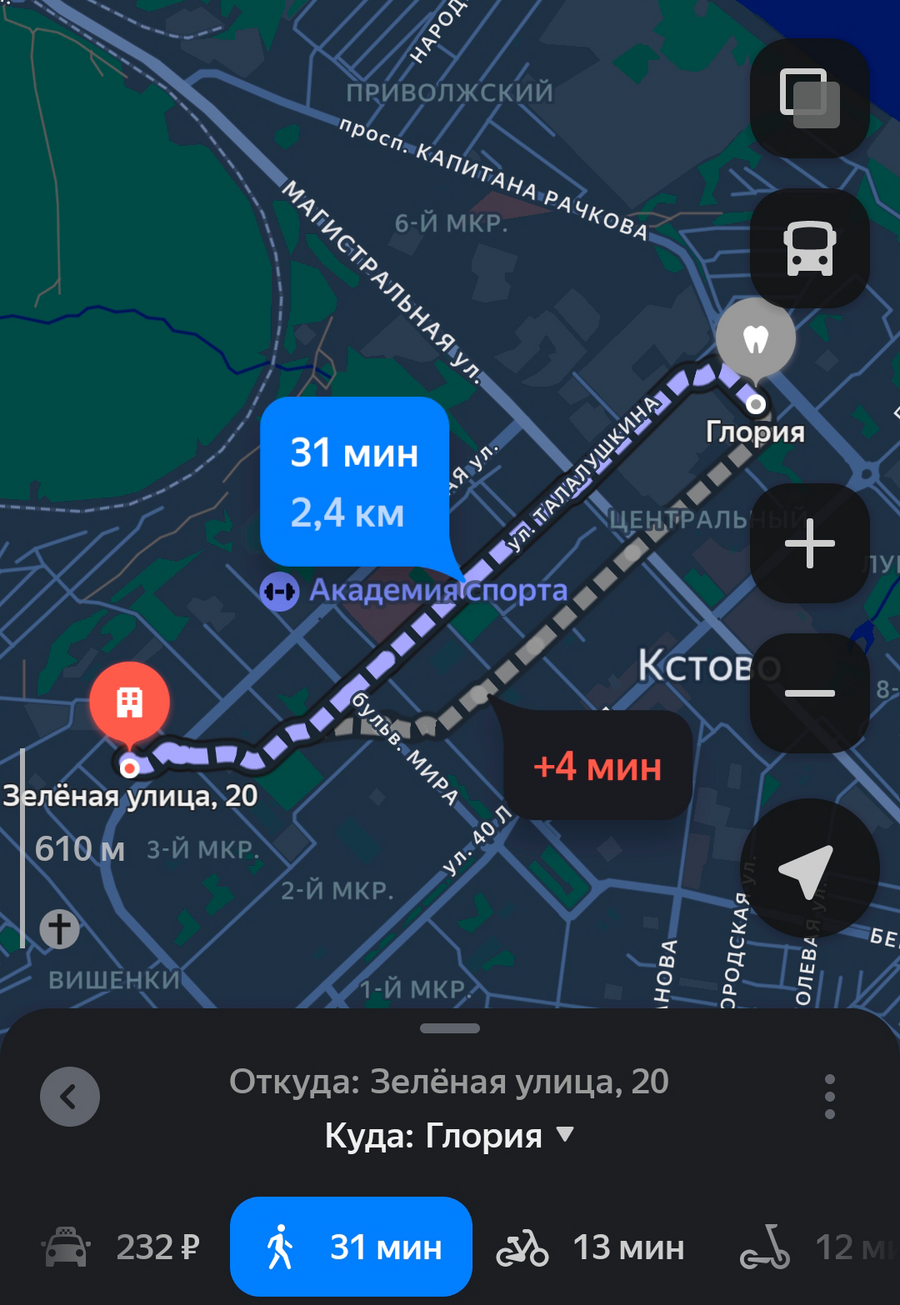
Task: Expand the route panel handle
Action: [x=450, y=1028]
